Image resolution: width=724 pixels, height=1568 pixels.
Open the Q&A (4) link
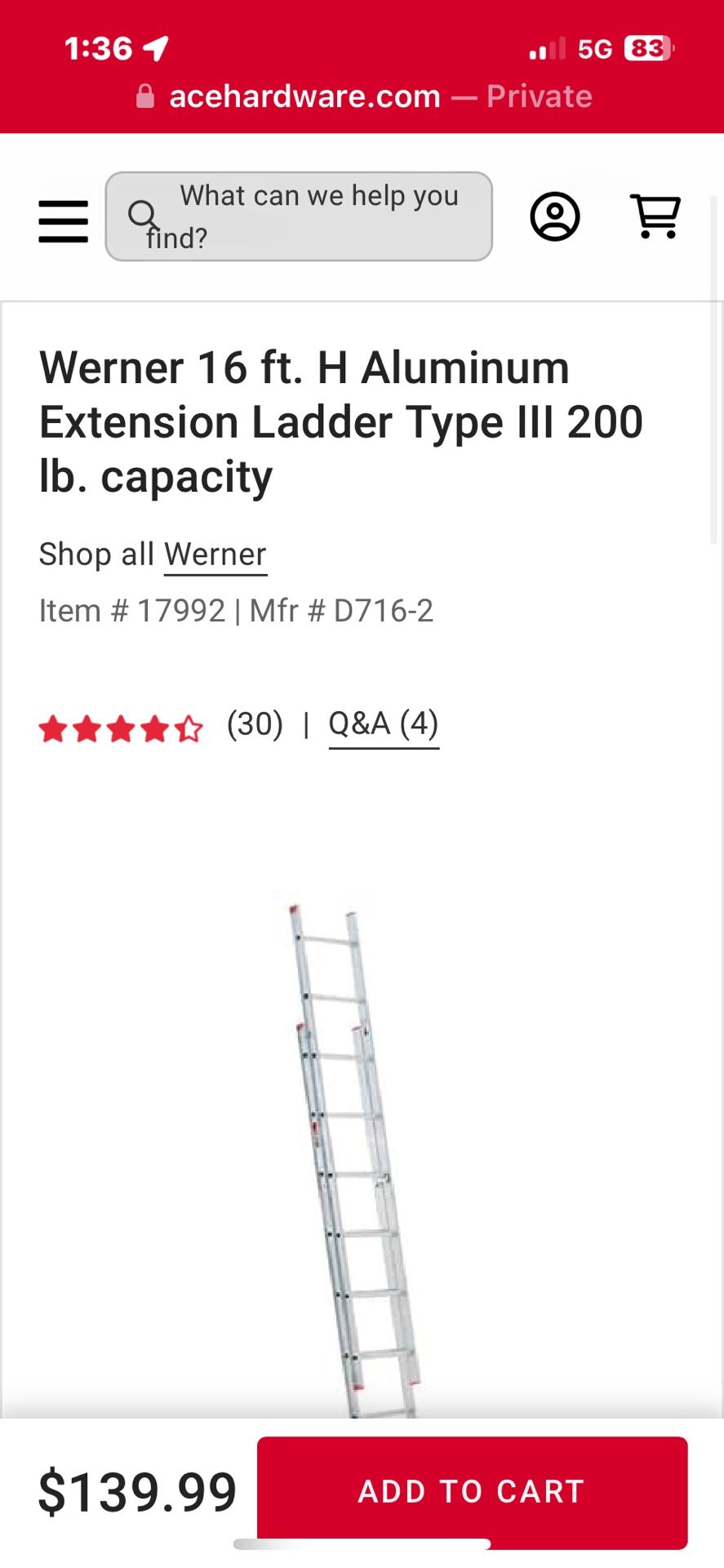[383, 724]
